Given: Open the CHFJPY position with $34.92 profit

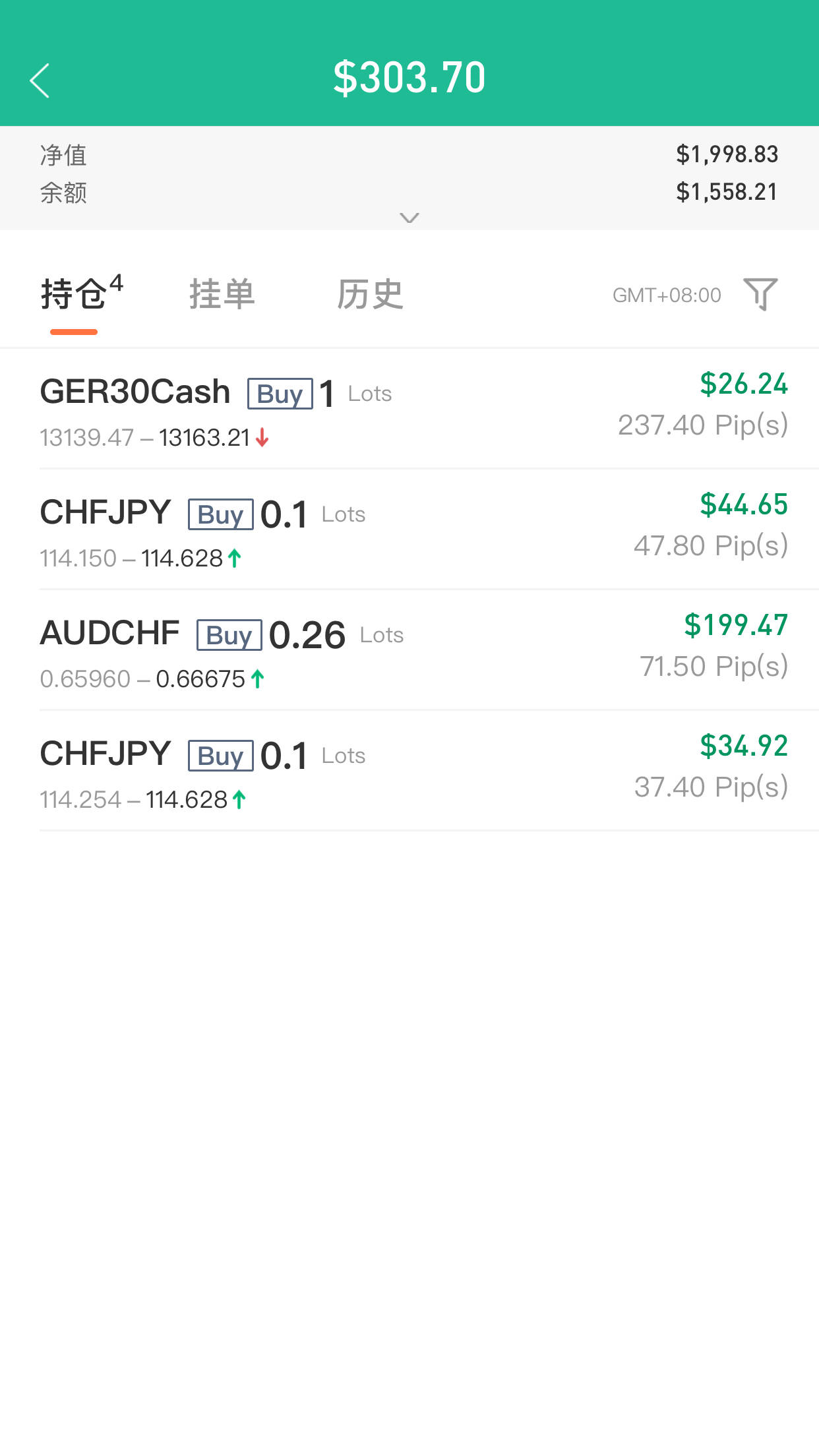Looking at the screenshot, I should [409, 771].
